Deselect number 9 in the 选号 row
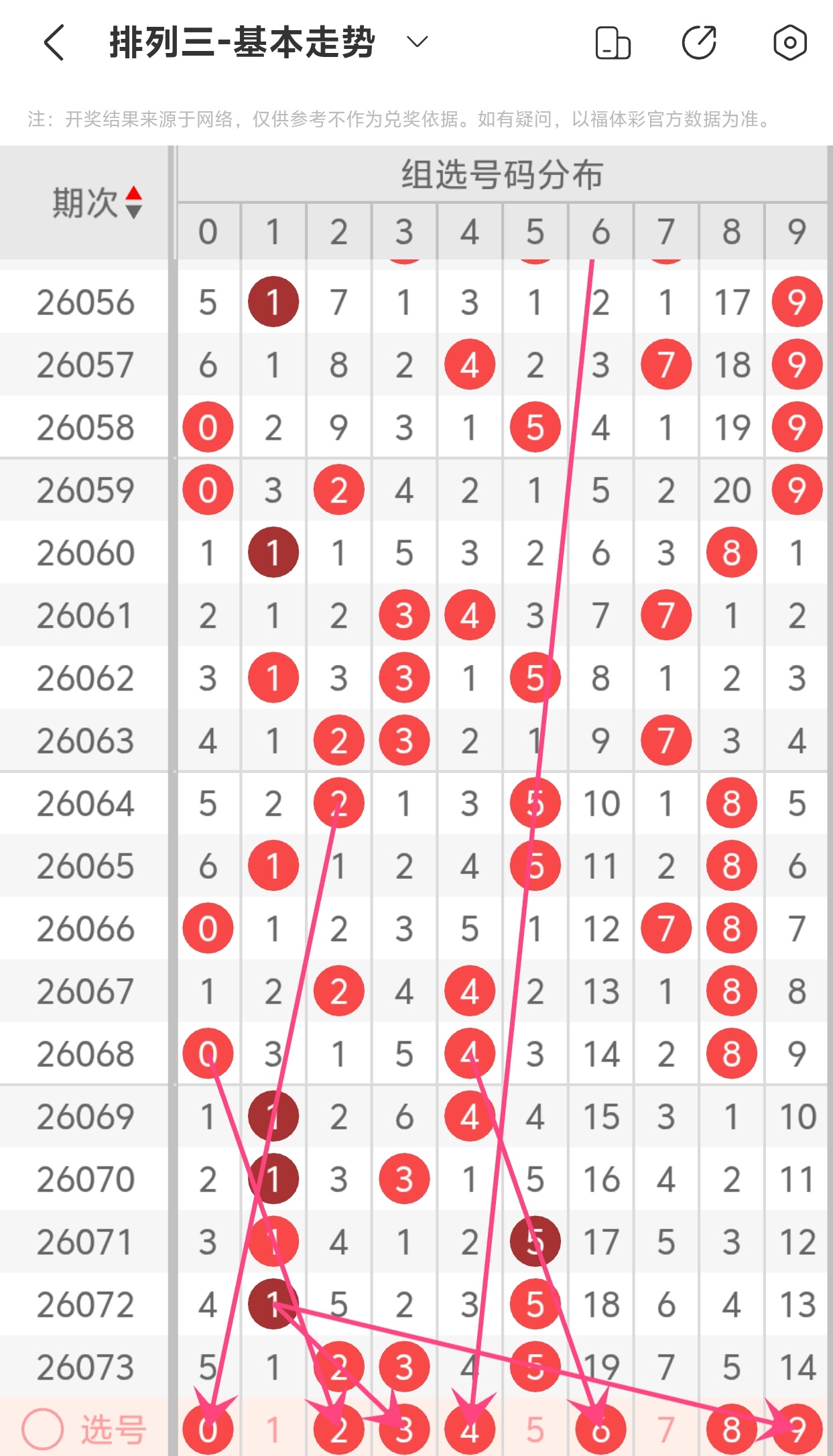Viewport: 833px width, 1456px height. coord(797,1429)
